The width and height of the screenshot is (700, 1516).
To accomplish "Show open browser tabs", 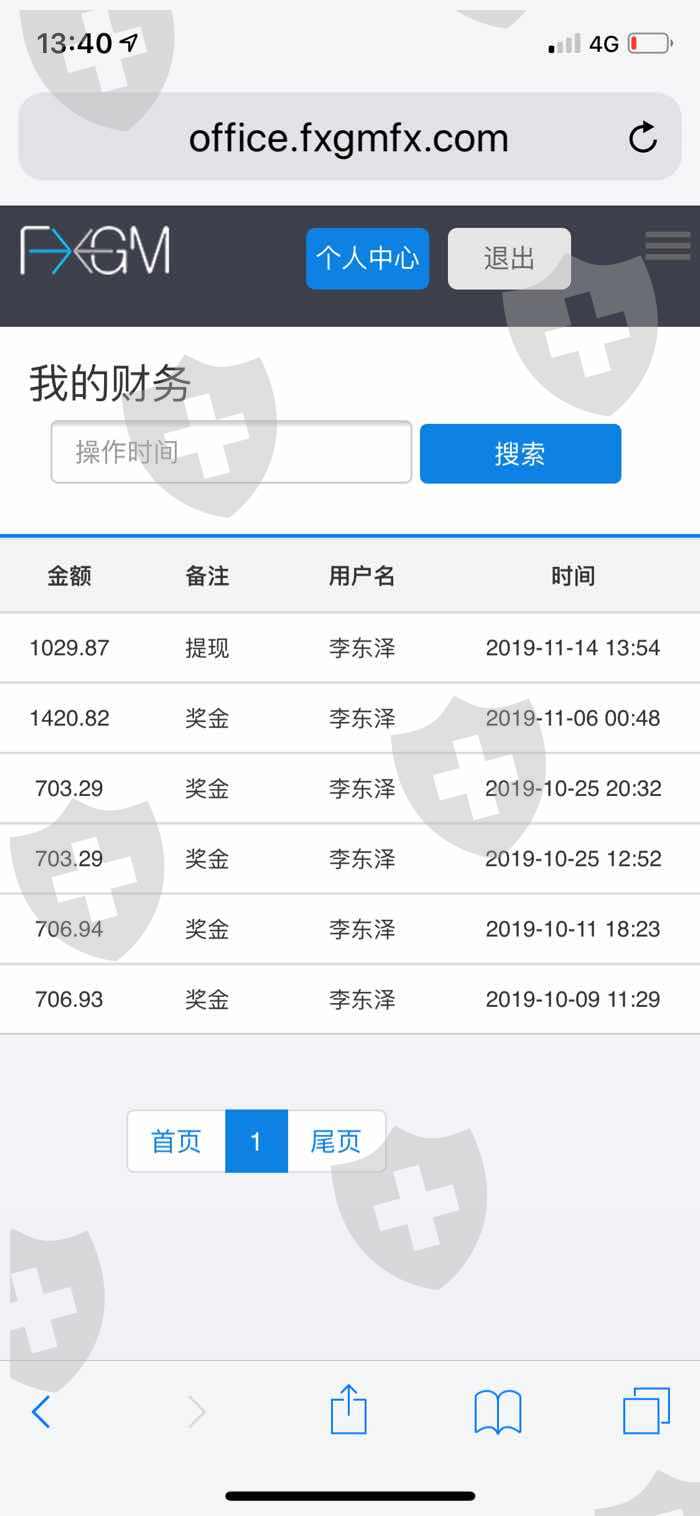I will [646, 1411].
